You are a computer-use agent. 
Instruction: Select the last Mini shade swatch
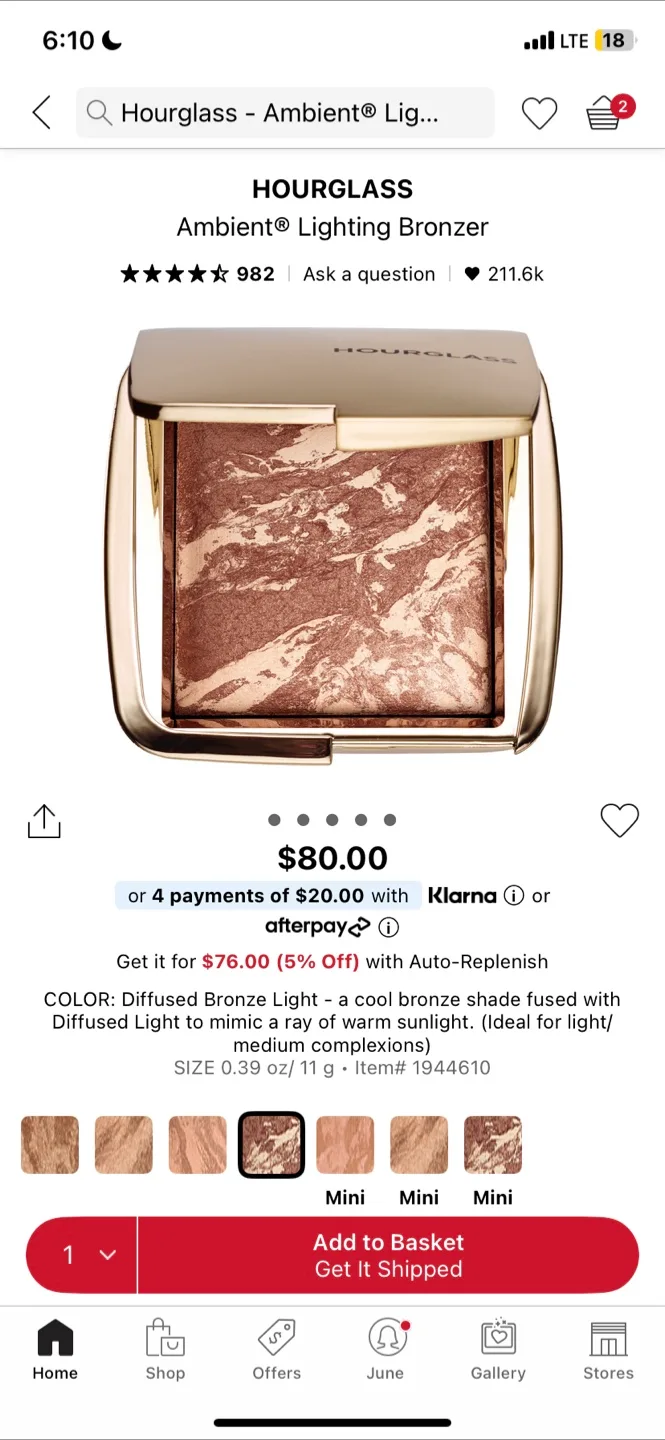click(493, 1145)
